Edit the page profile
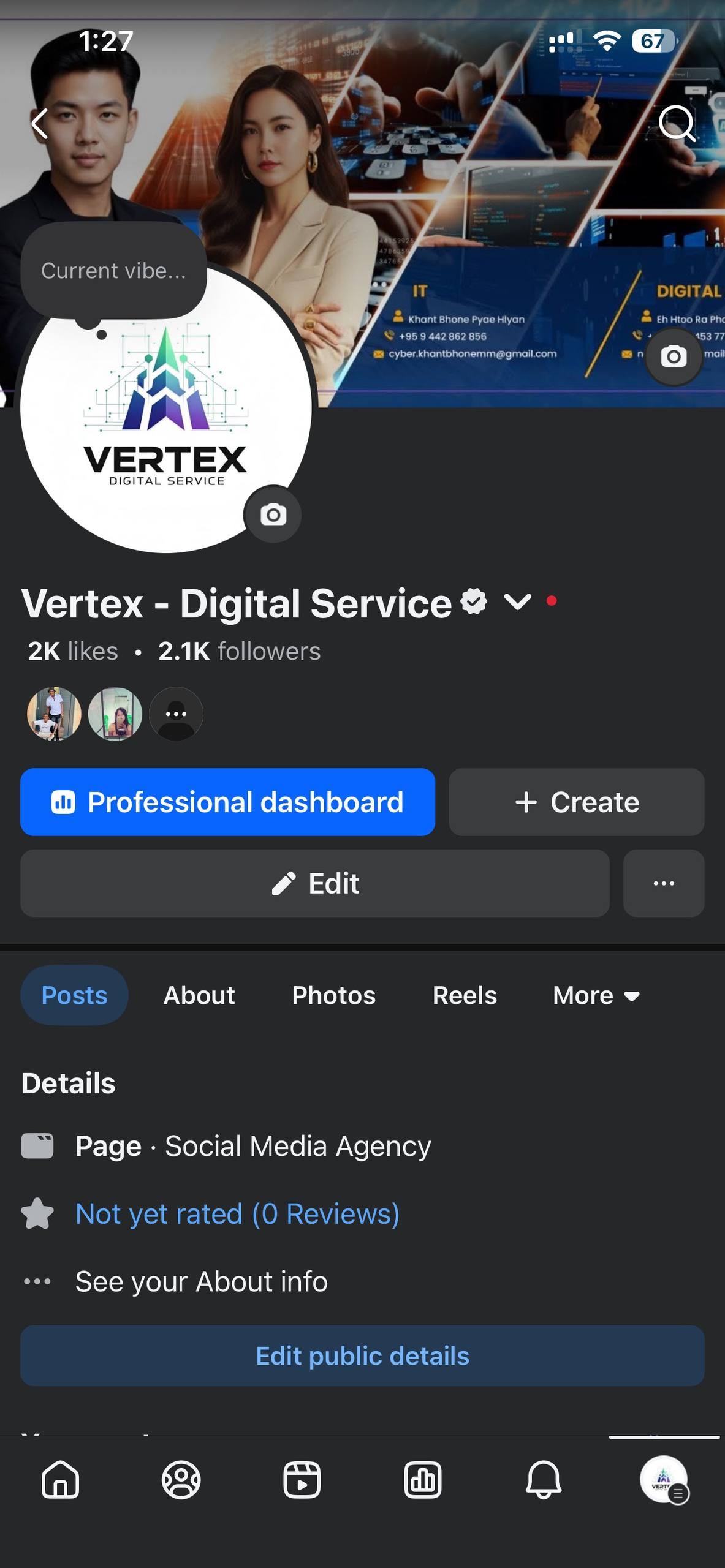 click(x=315, y=883)
